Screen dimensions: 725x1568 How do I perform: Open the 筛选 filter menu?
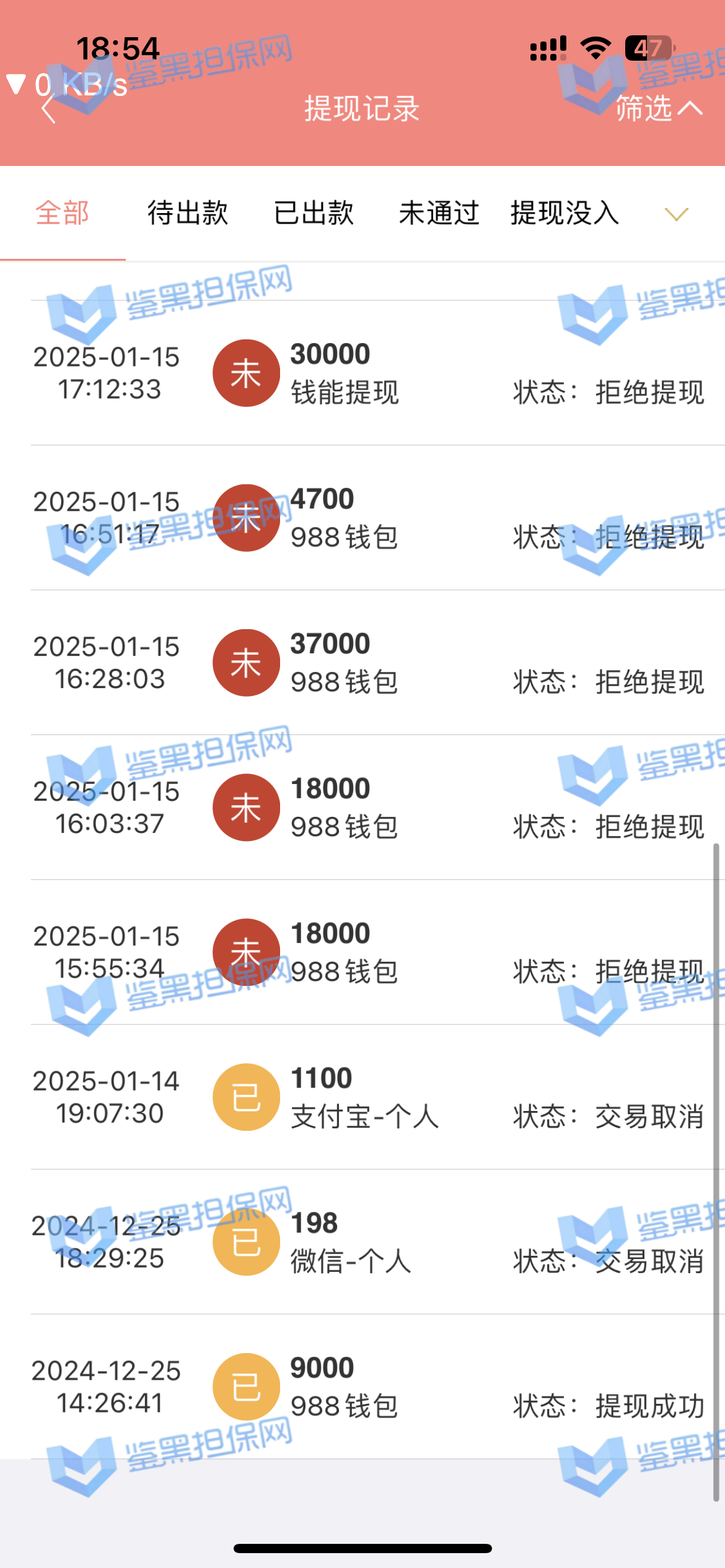pyautogui.click(x=658, y=109)
